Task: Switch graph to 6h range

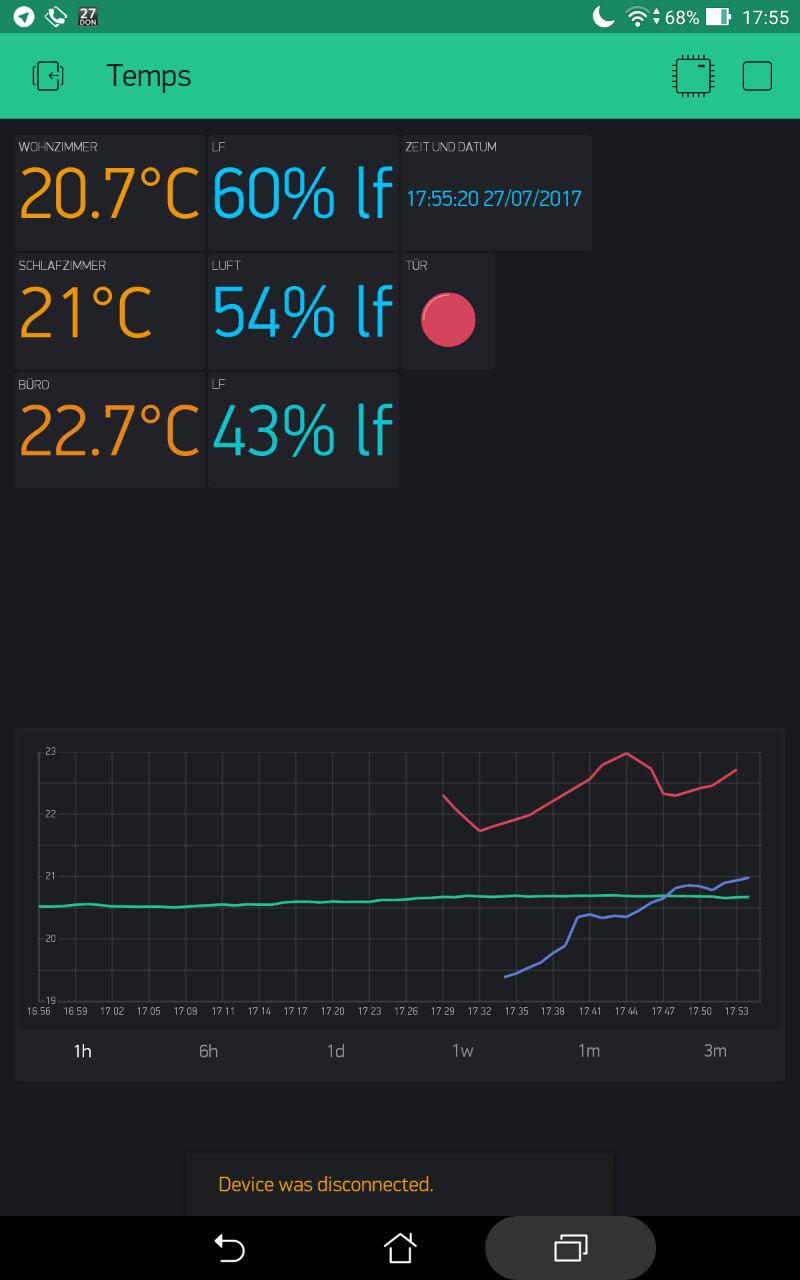Action: pyautogui.click(x=209, y=1051)
